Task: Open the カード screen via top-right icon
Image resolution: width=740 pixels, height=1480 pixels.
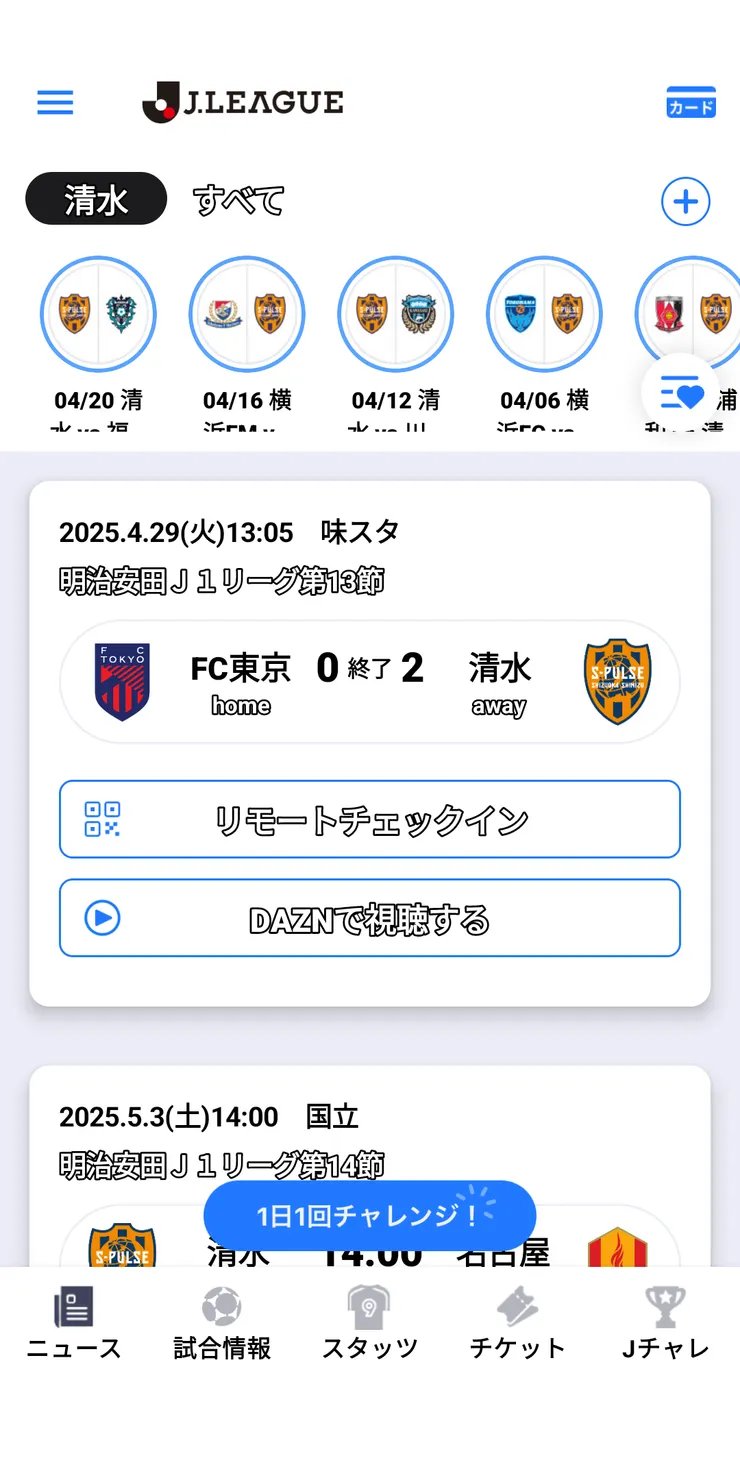Action: (691, 103)
